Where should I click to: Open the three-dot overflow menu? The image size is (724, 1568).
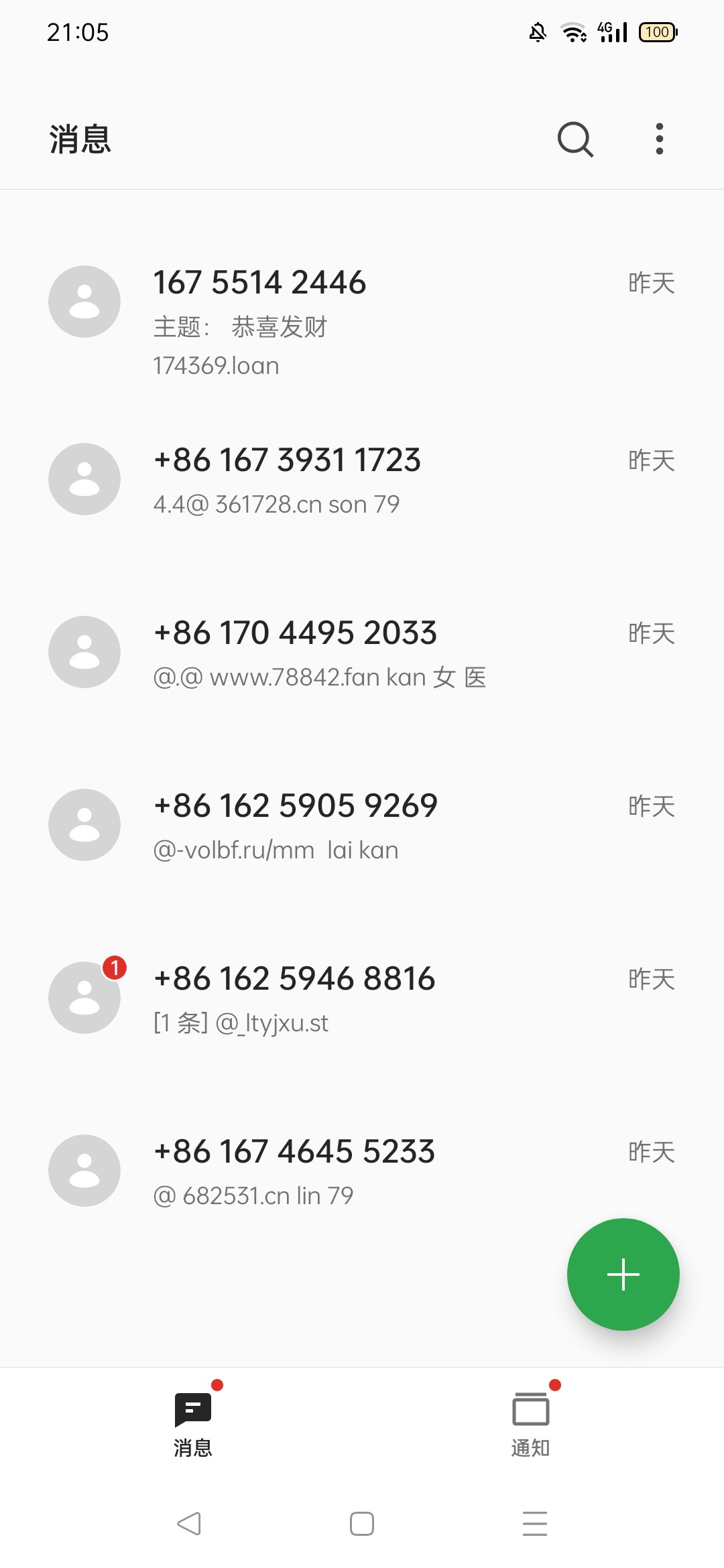660,139
